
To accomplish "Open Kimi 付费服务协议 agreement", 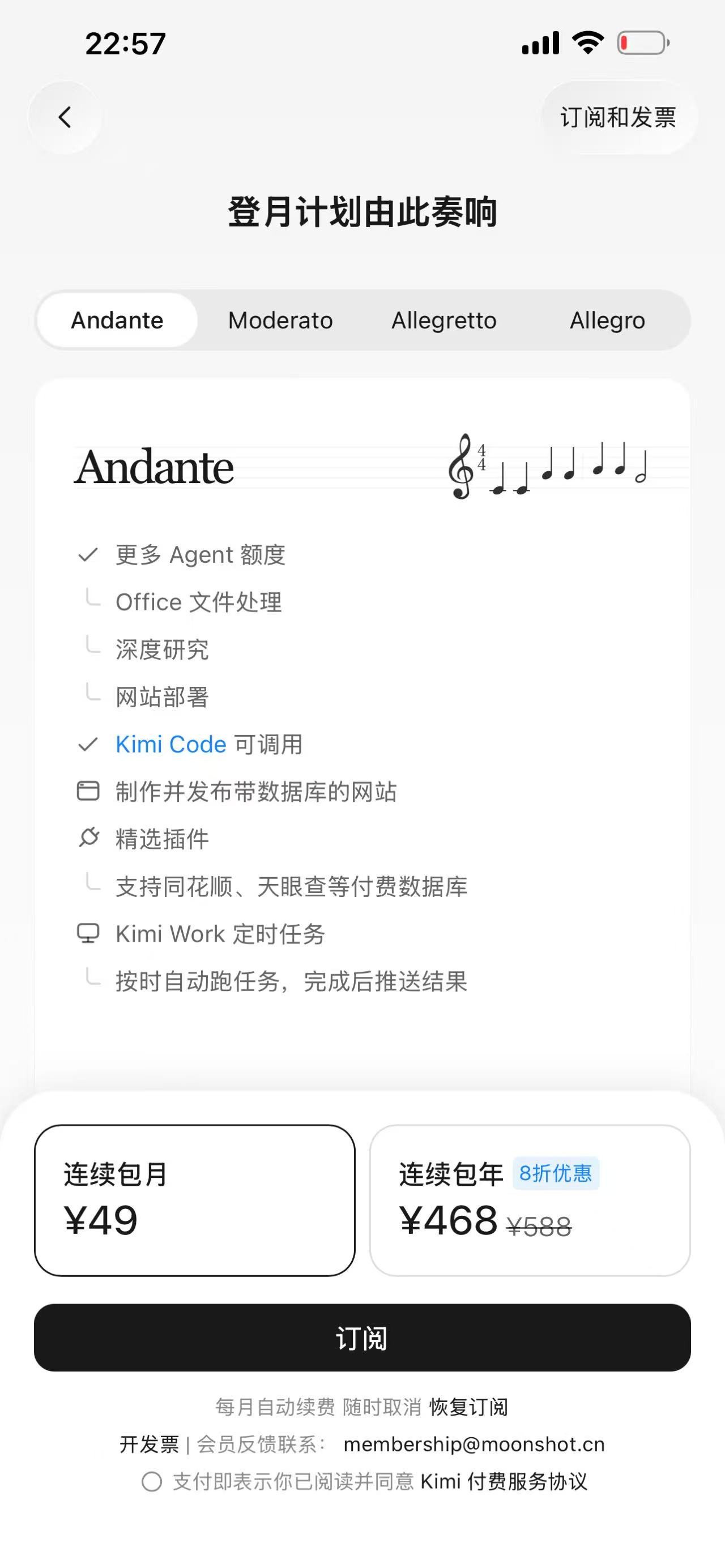I will pyautogui.click(x=504, y=1481).
